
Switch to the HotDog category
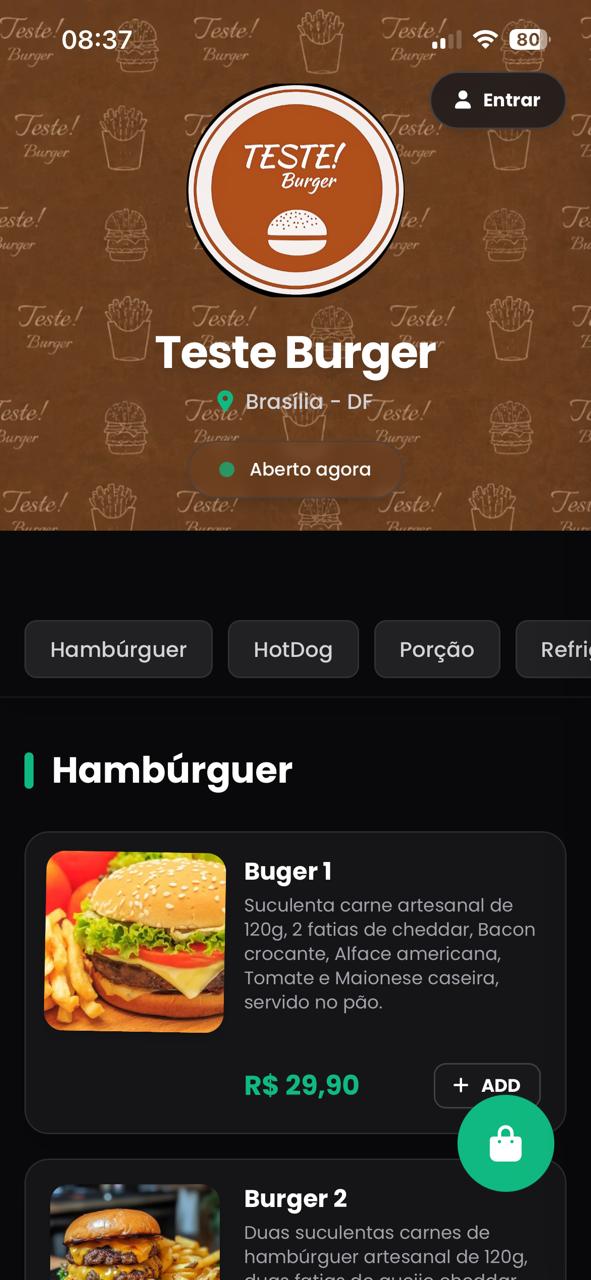pos(293,649)
